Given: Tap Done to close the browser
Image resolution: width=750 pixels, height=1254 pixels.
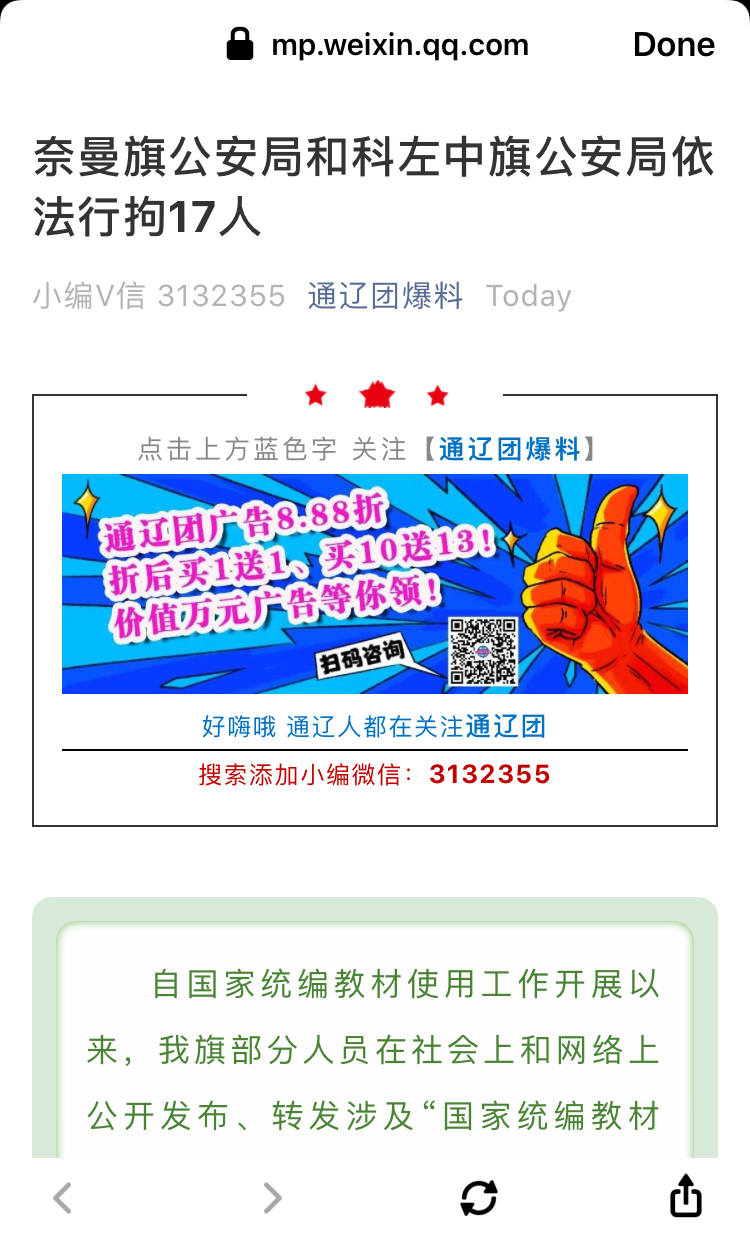Looking at the screenshot, I should tap(673, 45).
